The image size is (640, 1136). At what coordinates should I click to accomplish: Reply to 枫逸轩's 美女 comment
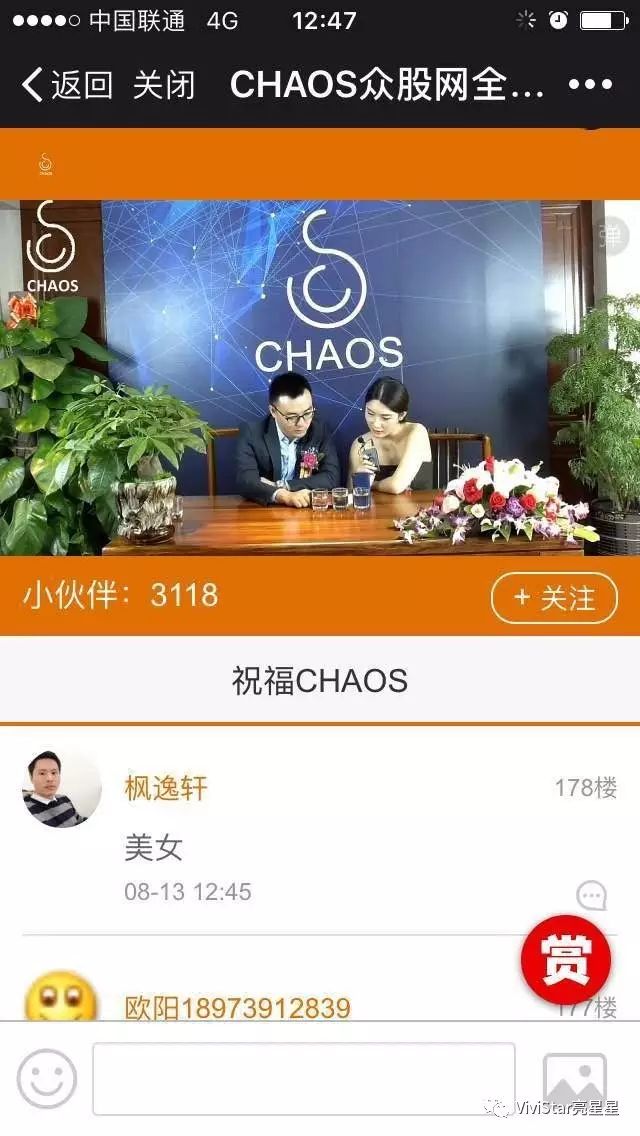pos(592,894)
